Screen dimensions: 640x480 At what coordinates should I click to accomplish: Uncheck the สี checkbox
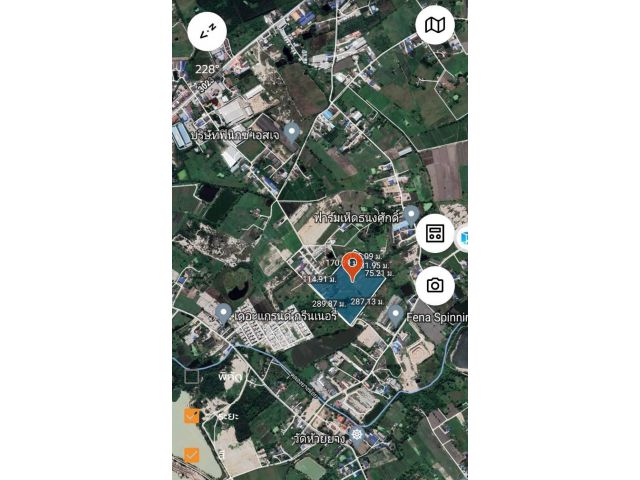[192, 455]
